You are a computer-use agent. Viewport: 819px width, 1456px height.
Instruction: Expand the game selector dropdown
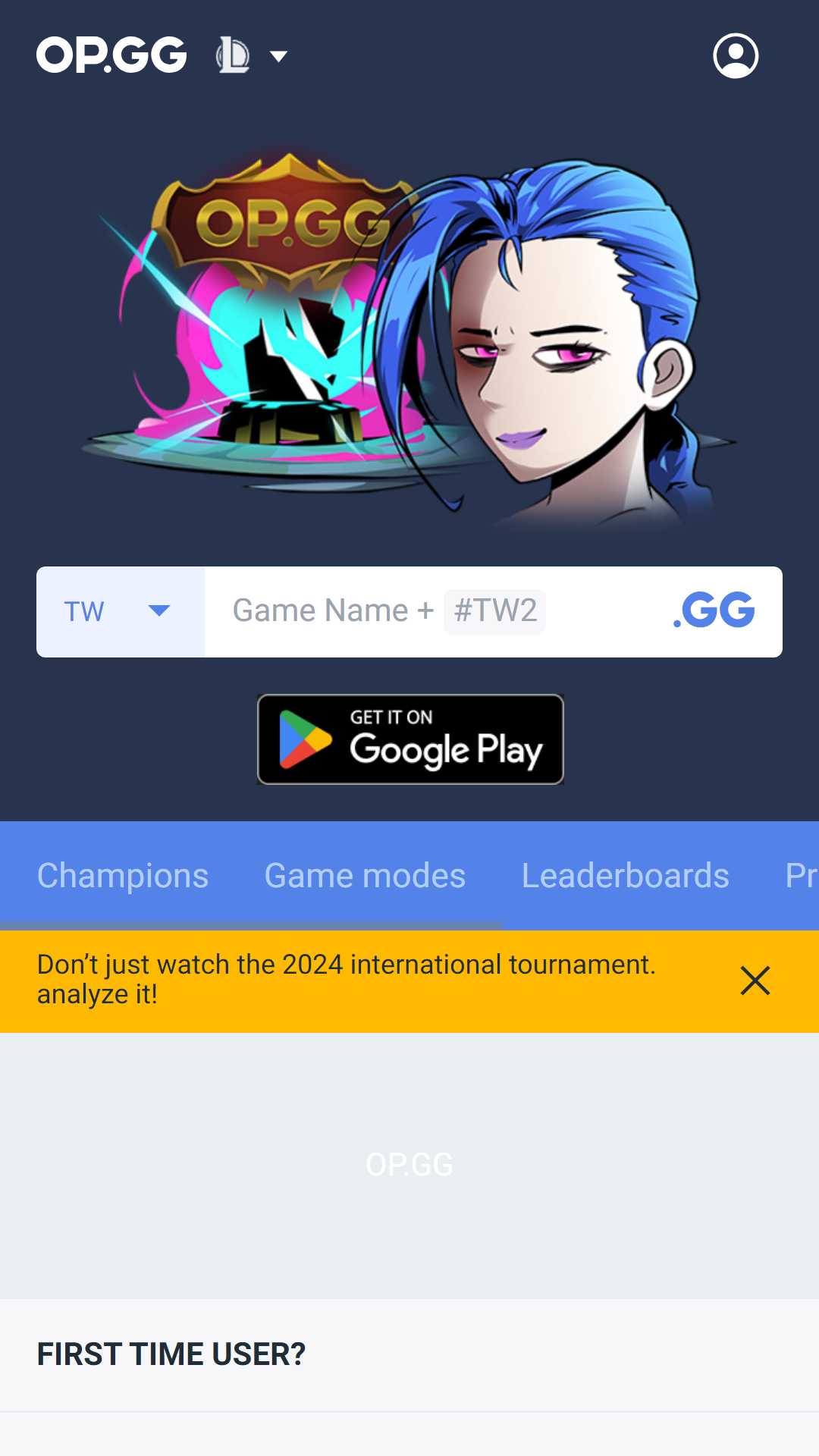[252, 55]
